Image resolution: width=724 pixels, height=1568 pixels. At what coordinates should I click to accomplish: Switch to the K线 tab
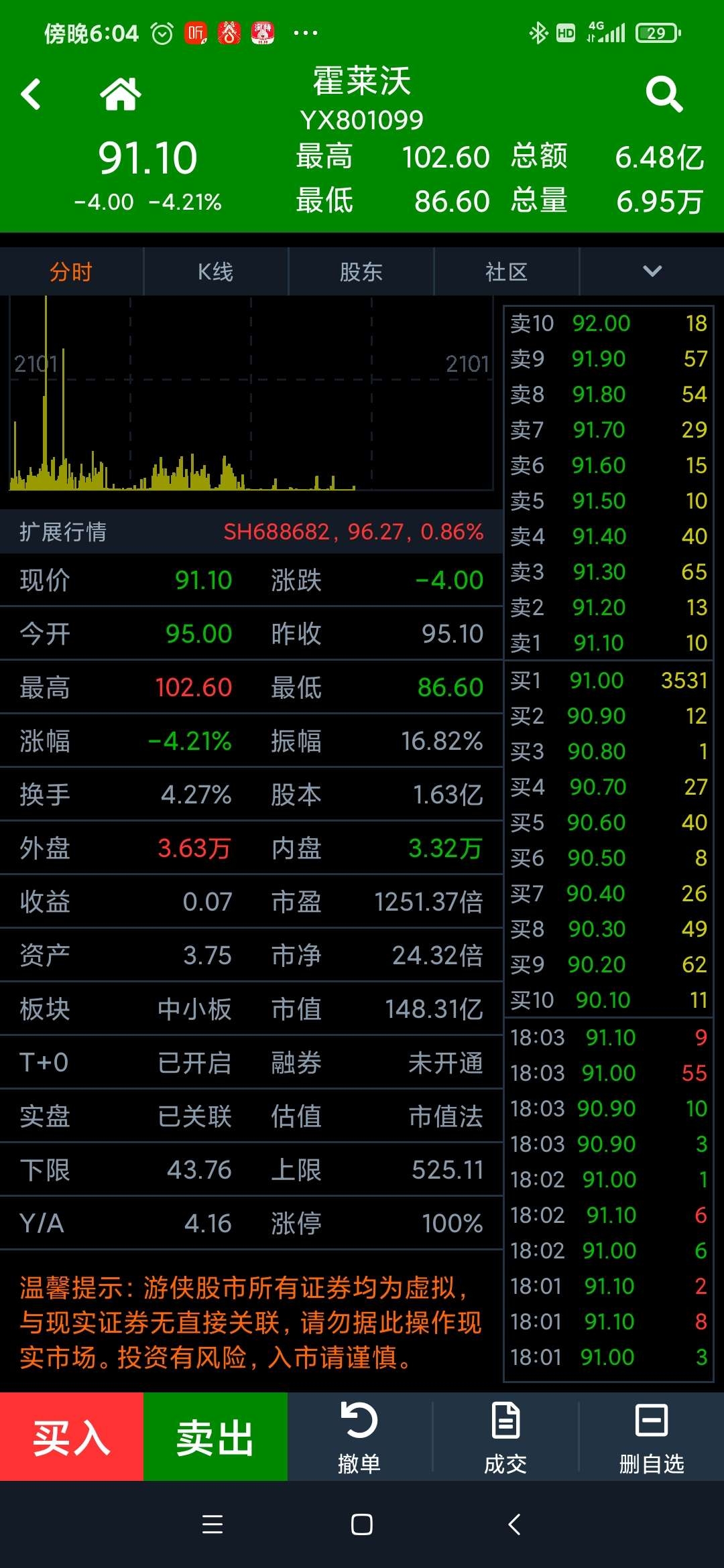pos(216,271)
